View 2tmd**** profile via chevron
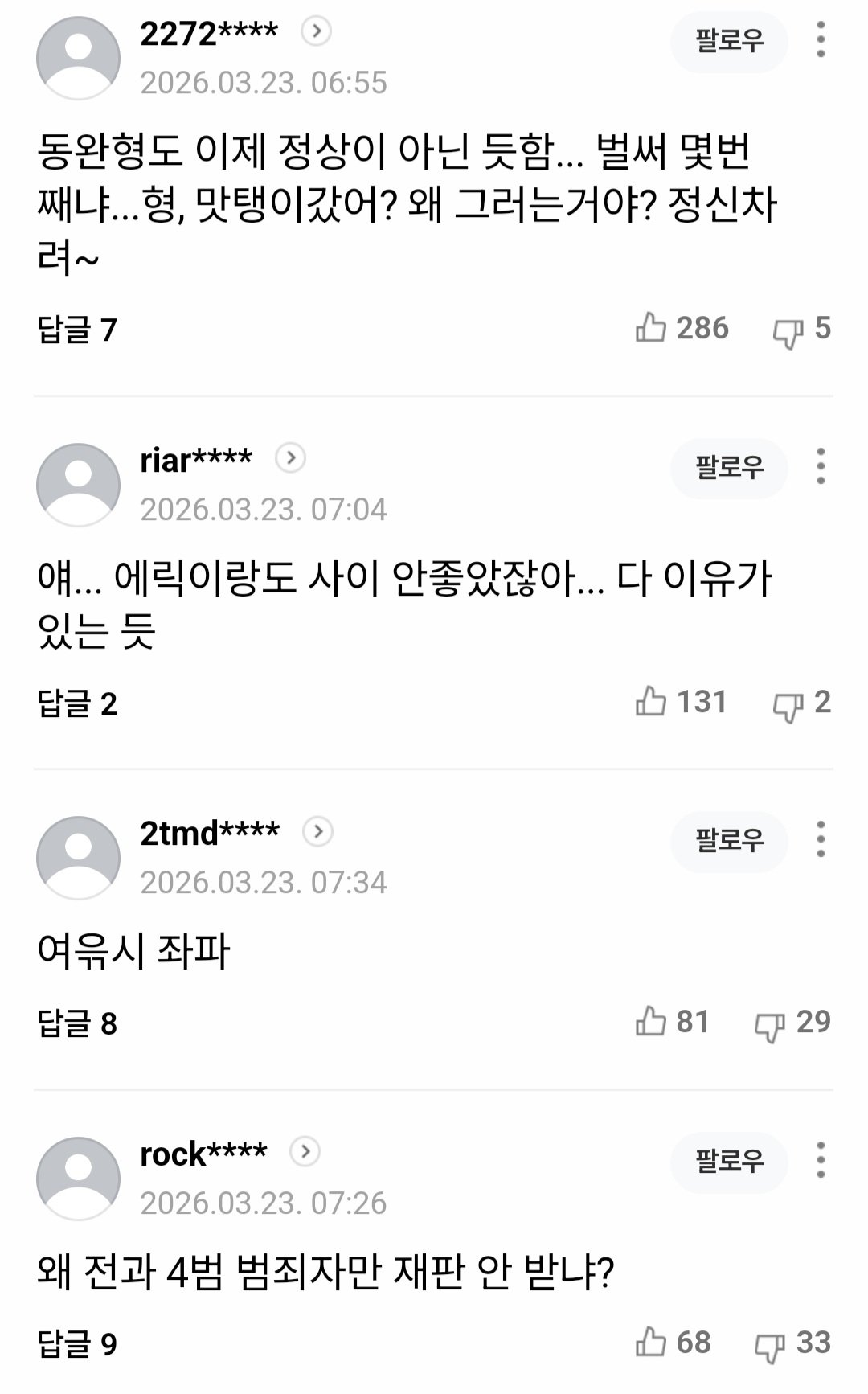Viewport: 868px width, 1394px height. pos(317,831)
